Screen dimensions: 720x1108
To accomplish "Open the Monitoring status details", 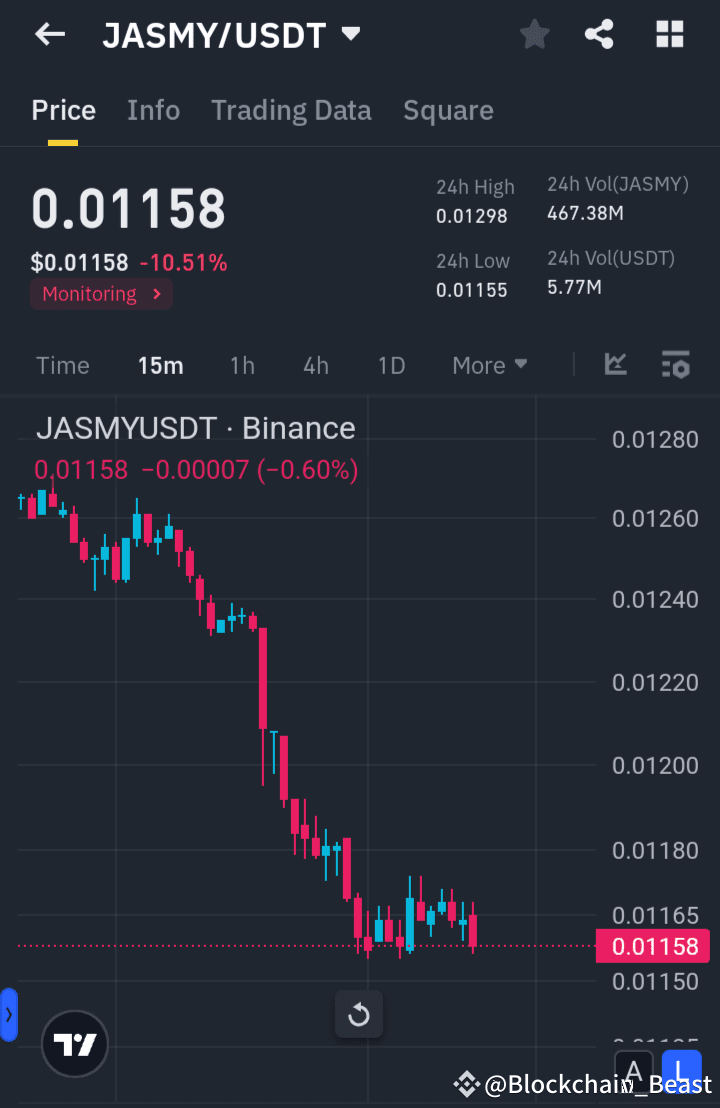I will click(x=101, y=294).
